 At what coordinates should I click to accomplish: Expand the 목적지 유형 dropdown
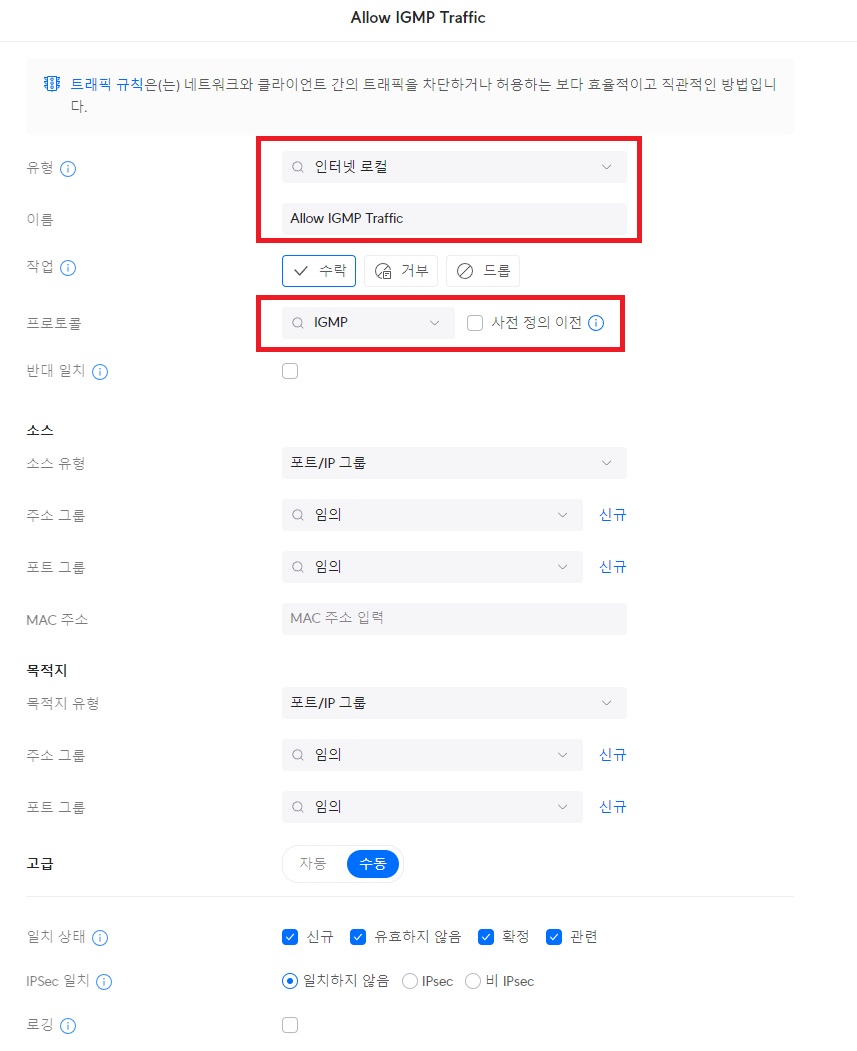pyautogui.click(x=454, y=703)
